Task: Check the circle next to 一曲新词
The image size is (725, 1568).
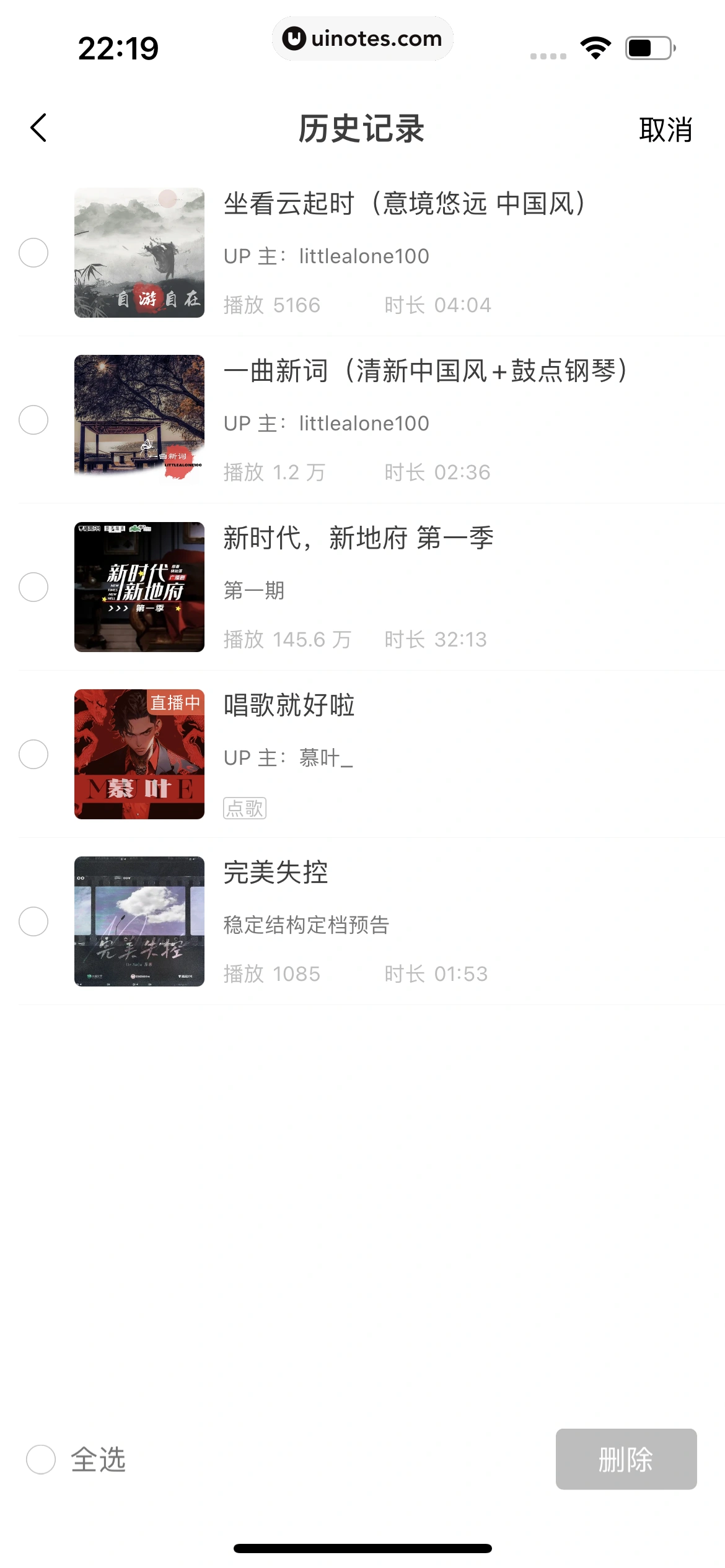Action: [34, 420]
